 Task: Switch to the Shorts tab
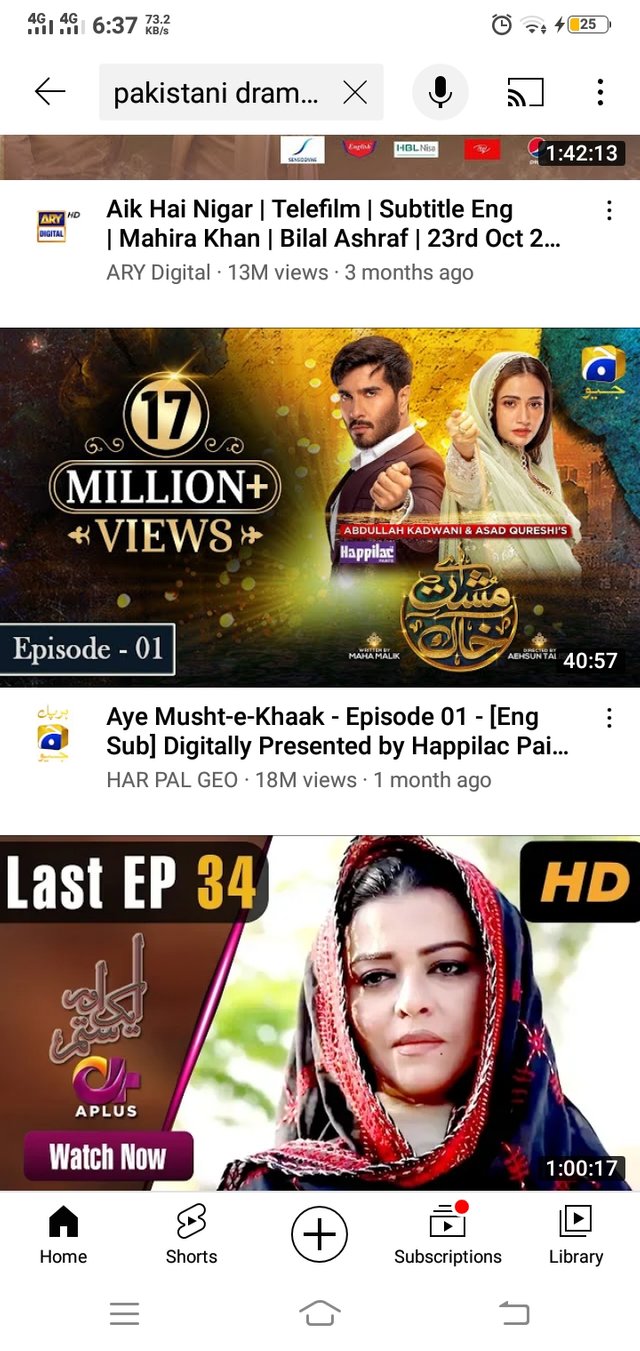(191, 1235)
